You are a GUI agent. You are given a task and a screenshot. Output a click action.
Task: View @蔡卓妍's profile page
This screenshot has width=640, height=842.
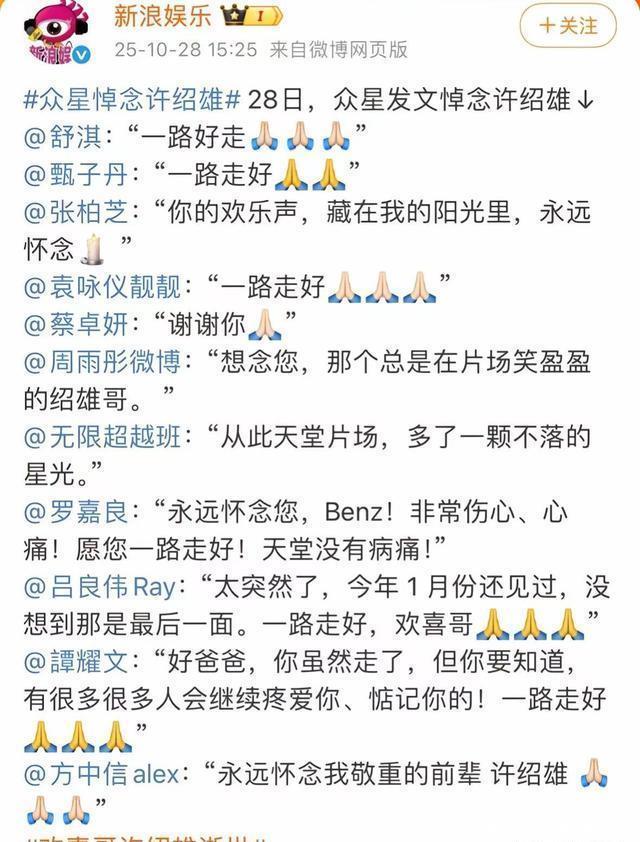[73, 322]
